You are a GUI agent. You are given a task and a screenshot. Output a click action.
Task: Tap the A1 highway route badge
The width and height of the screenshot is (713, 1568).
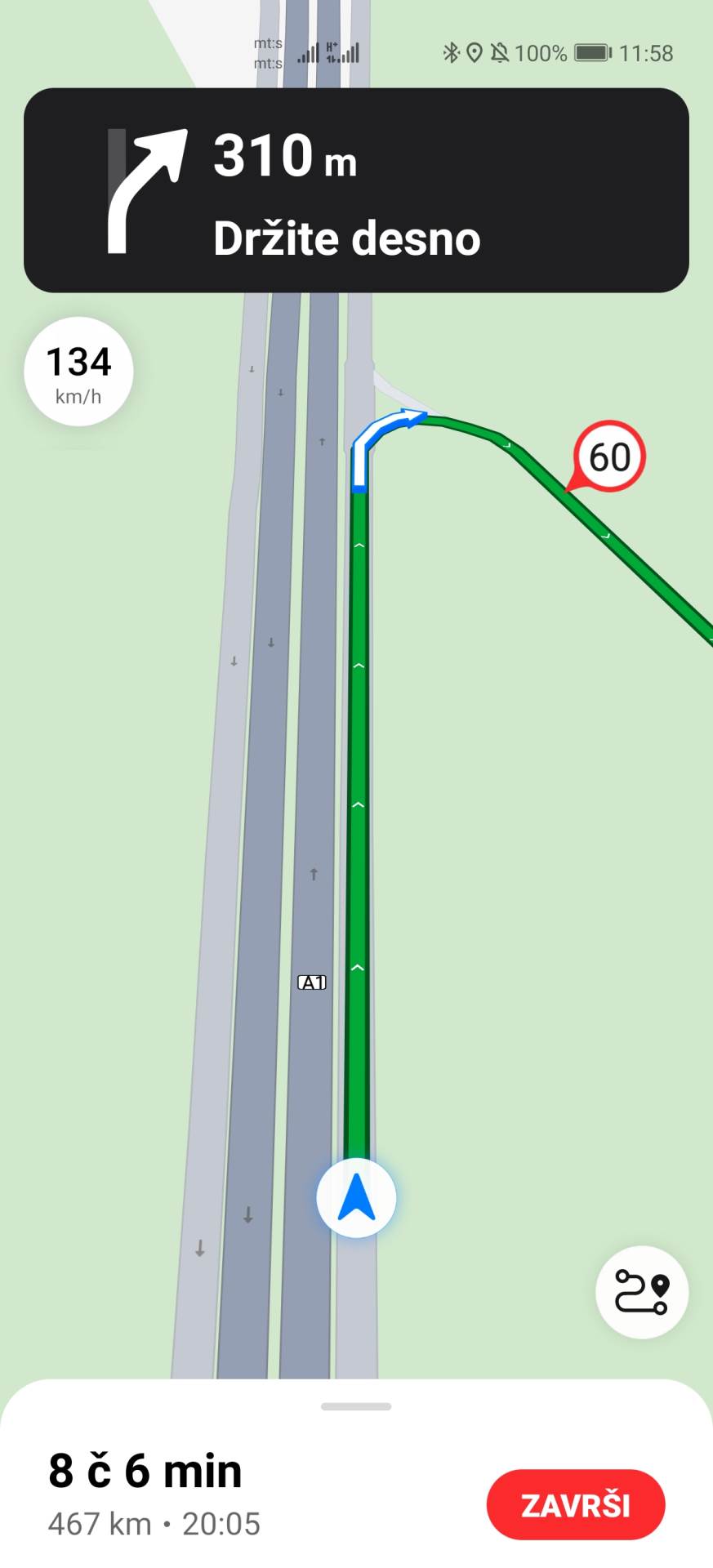click(310, 982)
